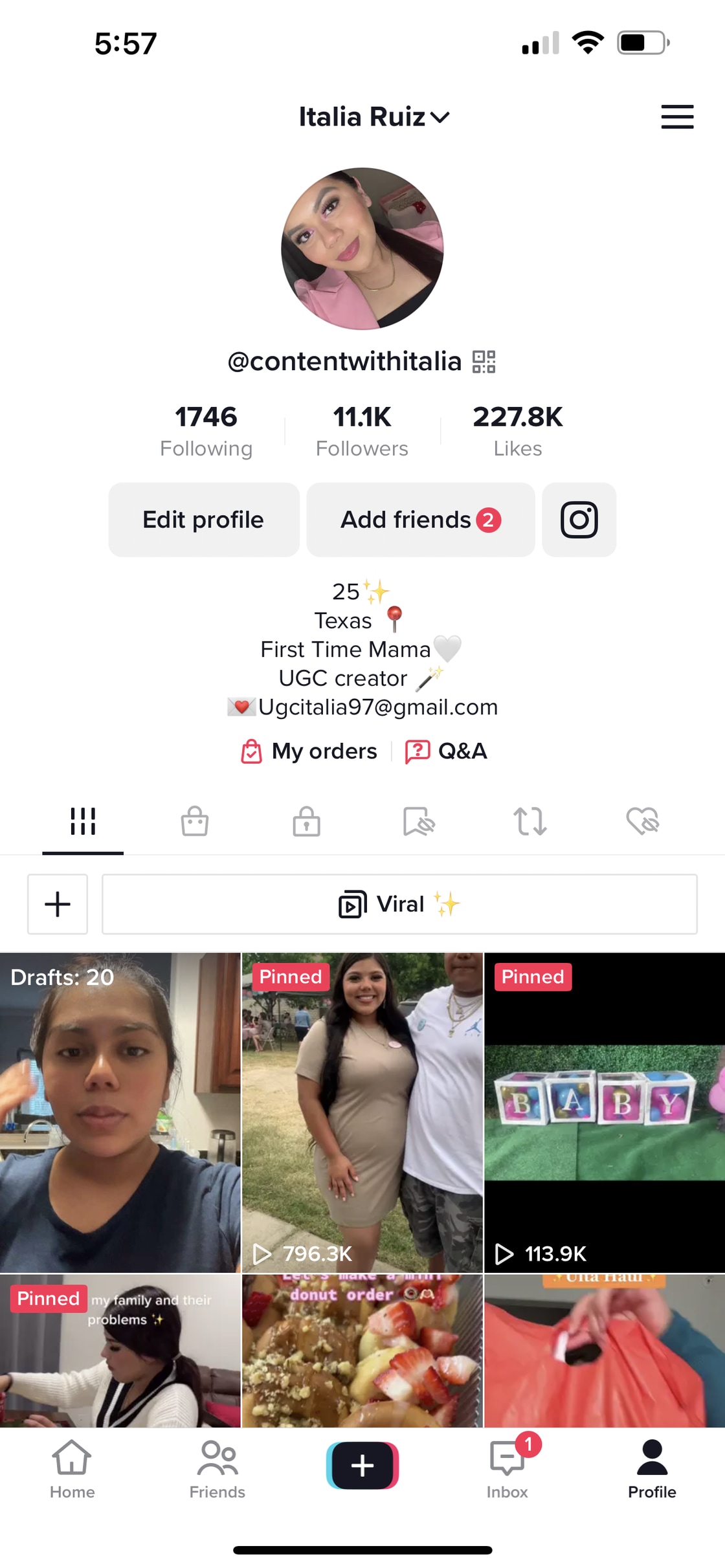Screen dimensions: 725x1568
Task: Switch to the hidden liked videos tab
Action: click(x=642, y=821)
